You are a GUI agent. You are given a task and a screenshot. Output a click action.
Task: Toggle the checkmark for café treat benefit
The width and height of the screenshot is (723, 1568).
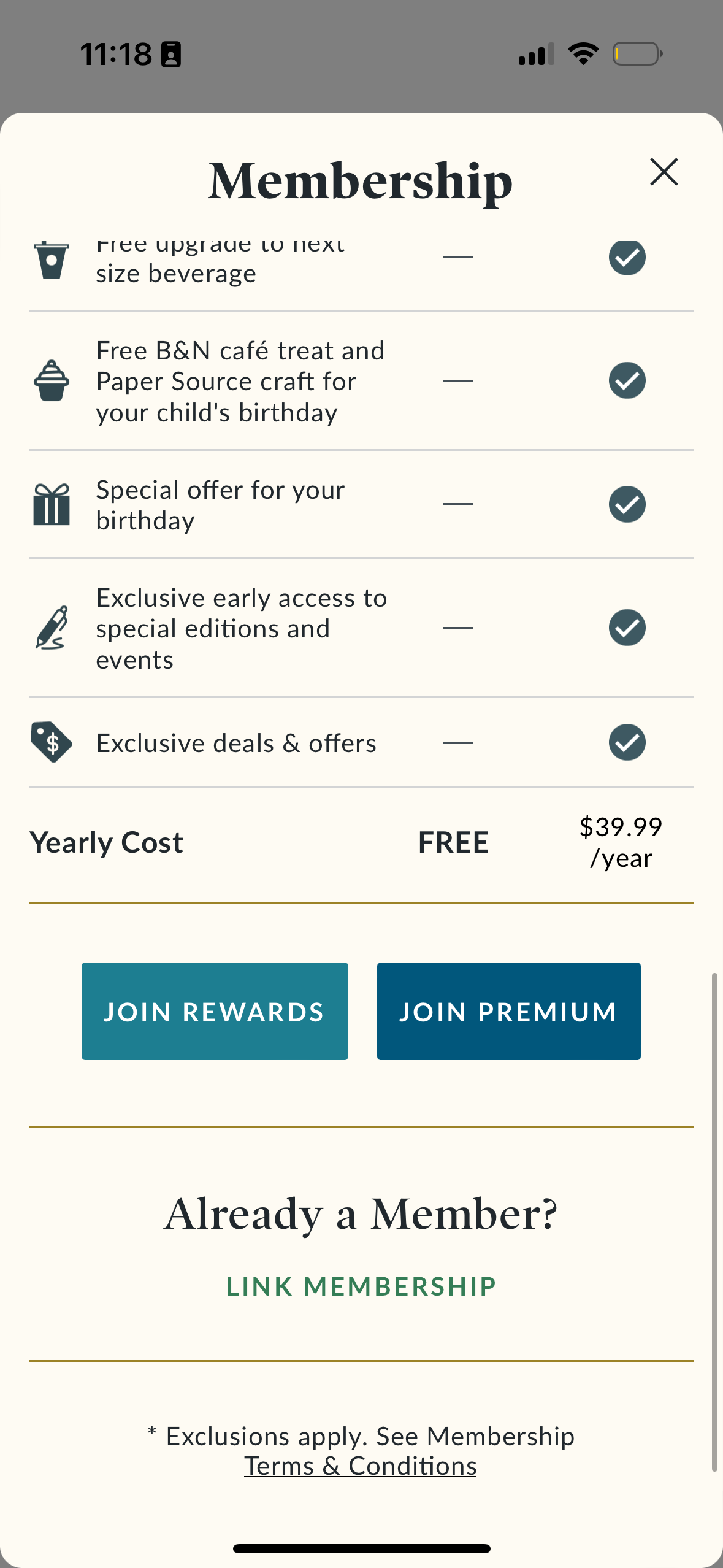627,380
